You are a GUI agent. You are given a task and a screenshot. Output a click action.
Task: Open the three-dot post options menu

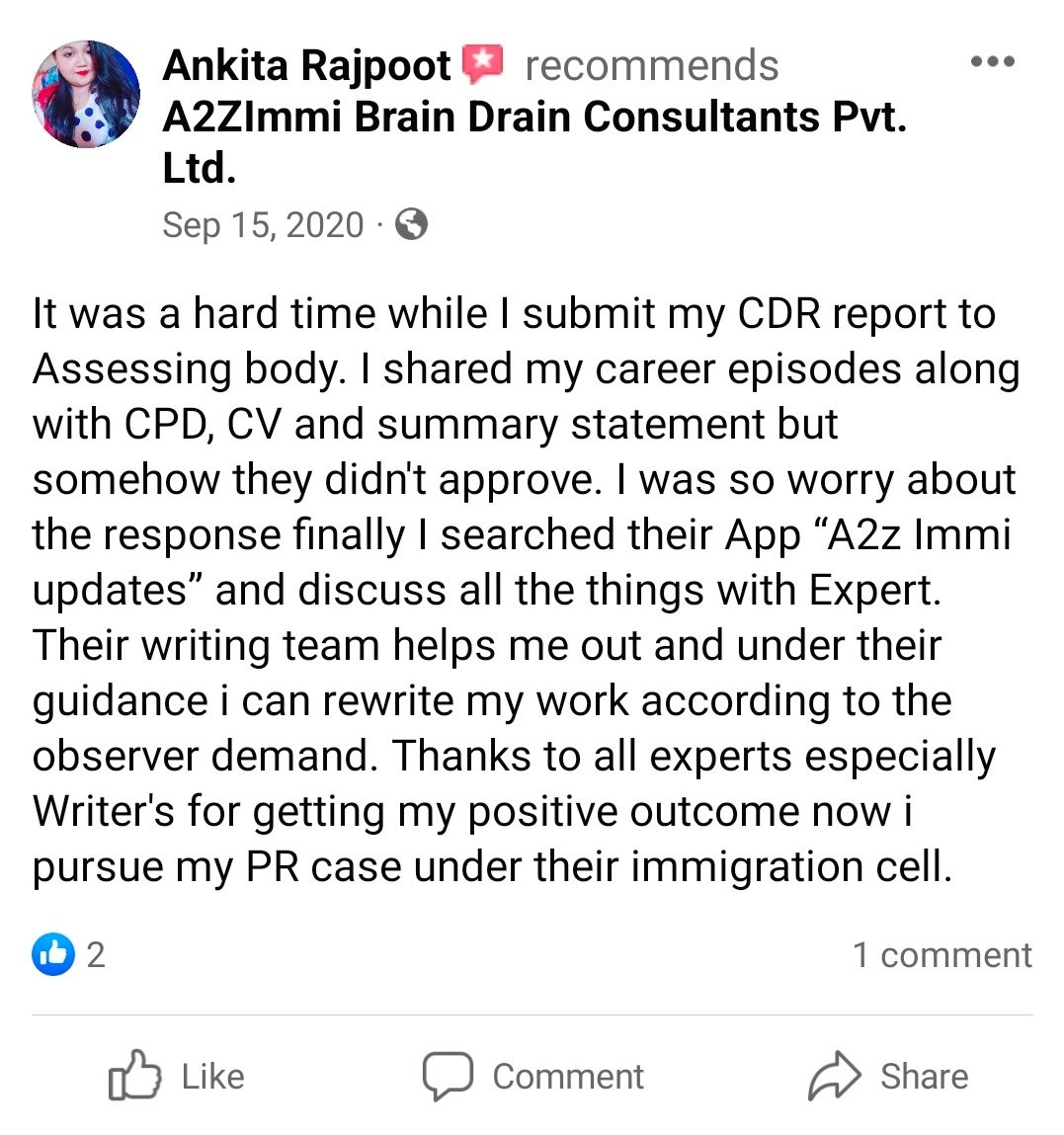pos(992,61)
